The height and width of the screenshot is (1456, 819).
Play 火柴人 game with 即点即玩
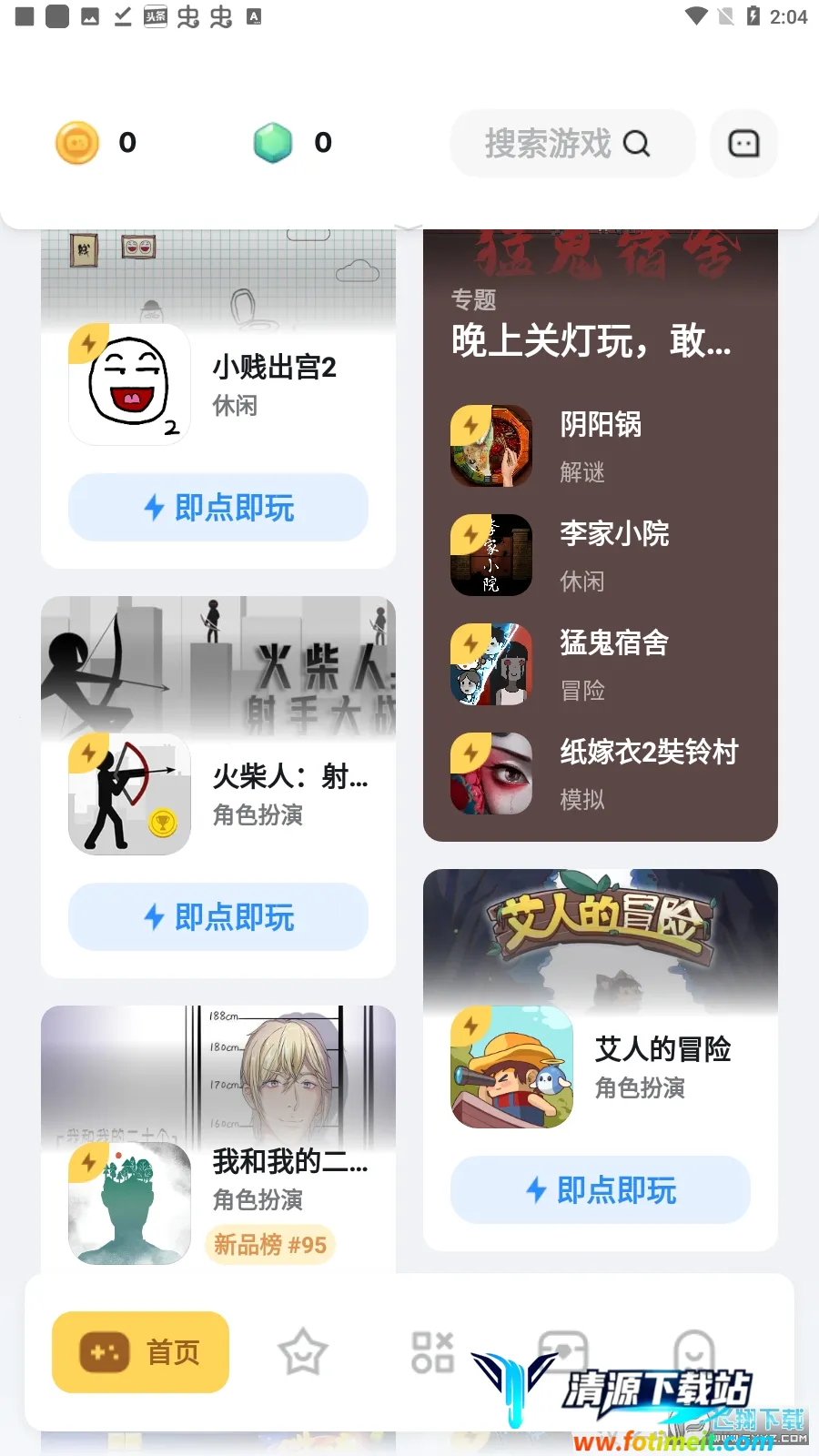[218, 917]
